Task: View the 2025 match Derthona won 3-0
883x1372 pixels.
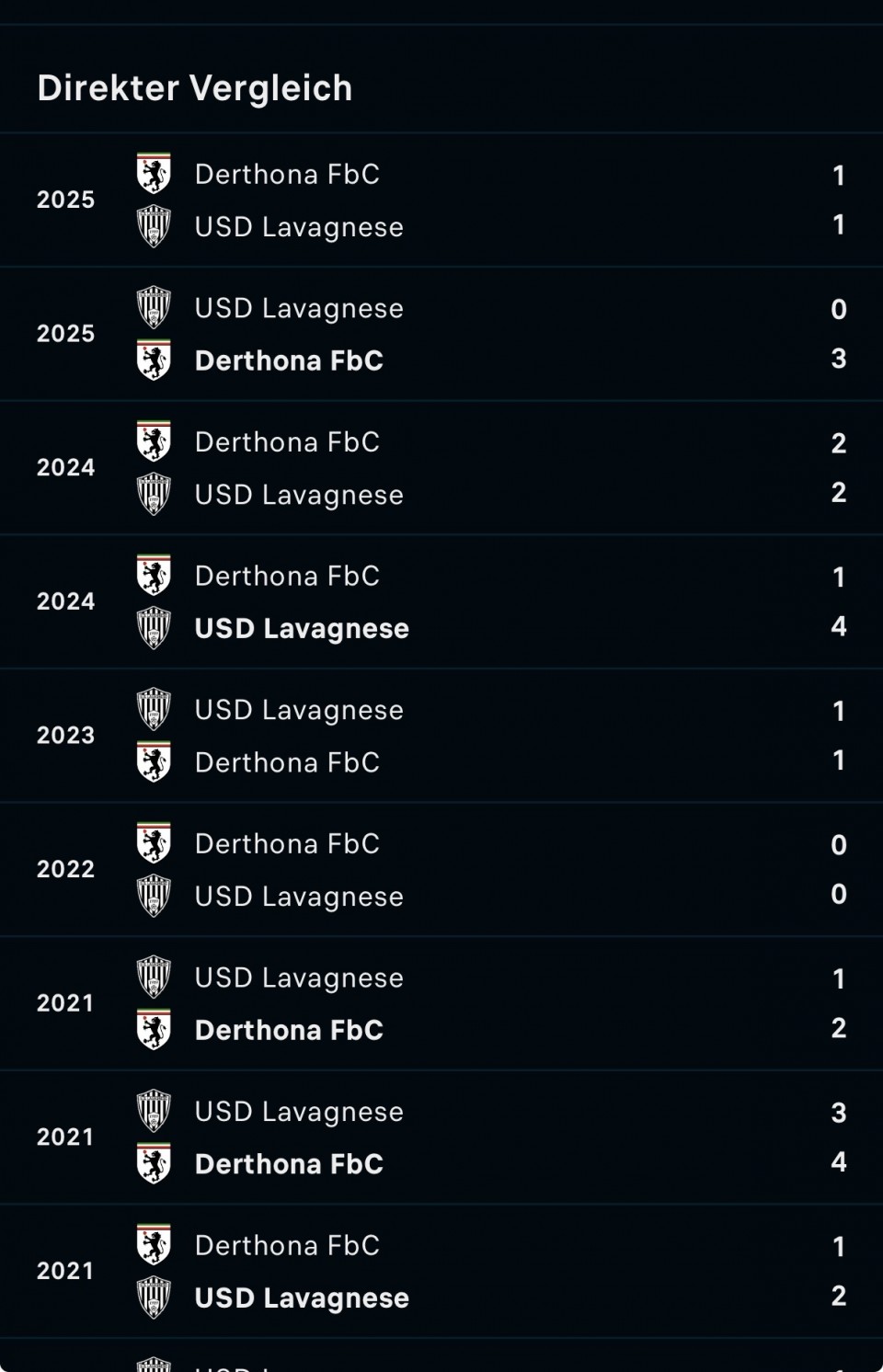Action: tap(441, 335)
